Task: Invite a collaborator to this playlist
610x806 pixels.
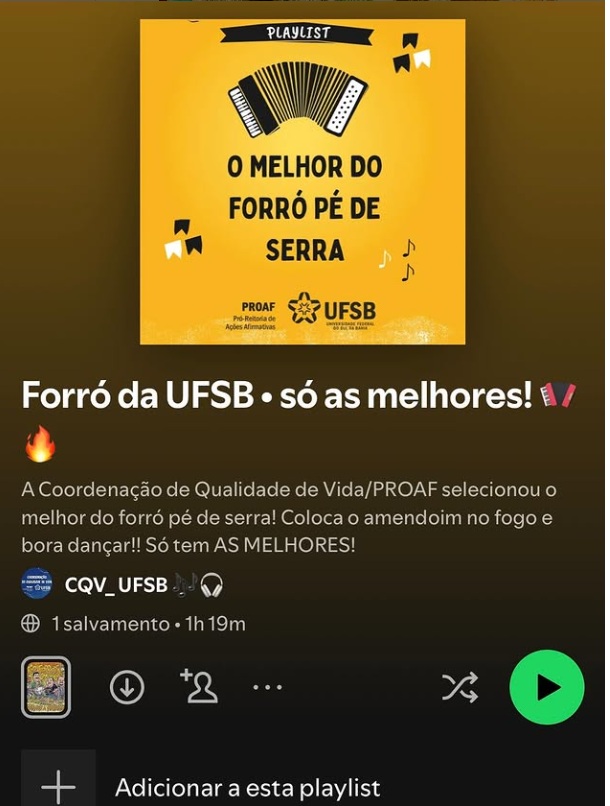Action: [199, 686]
